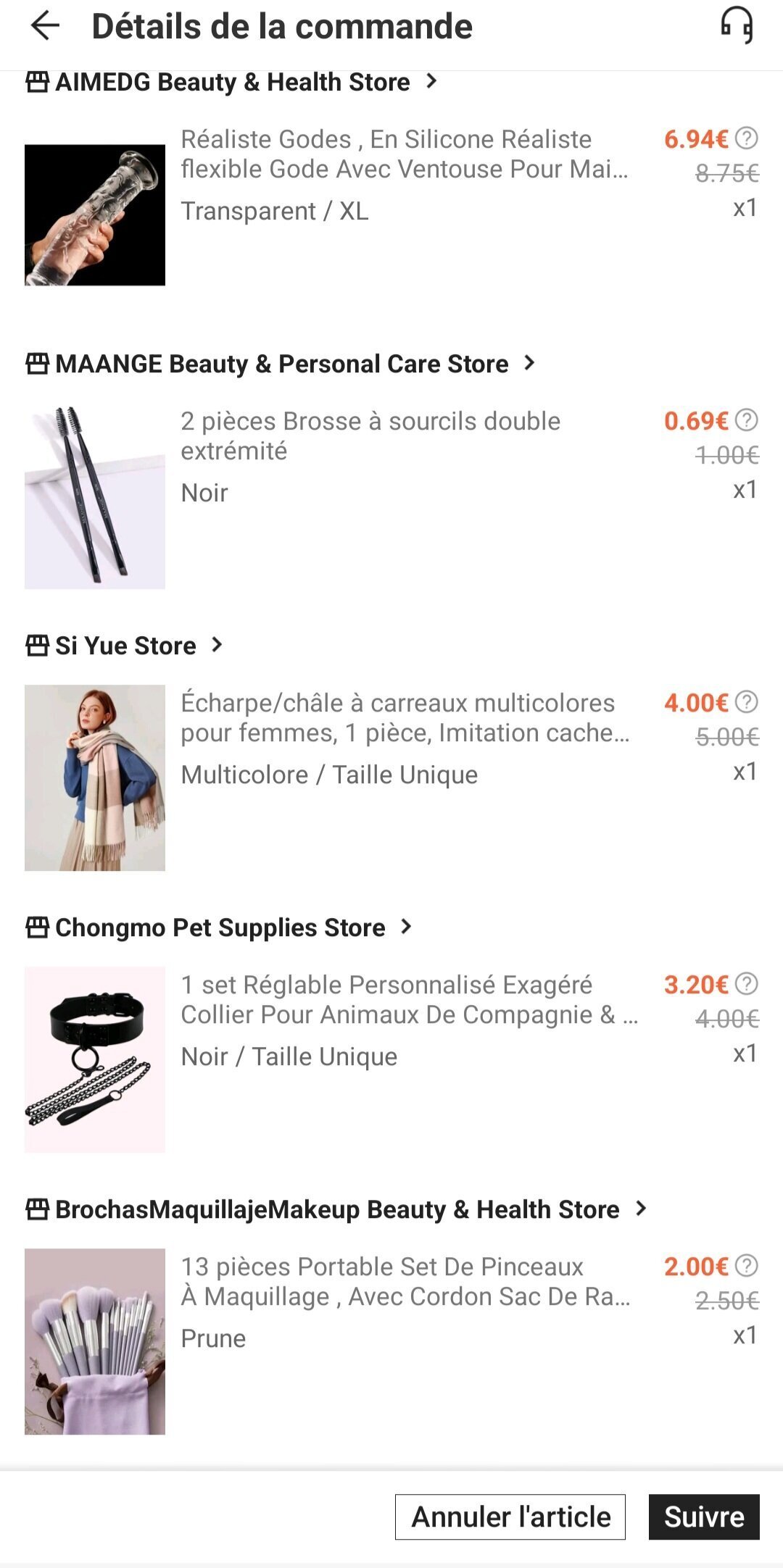783x1568 pixels.
Task: Open the multicolored scarf product image
Action: [x=95, y=777]
